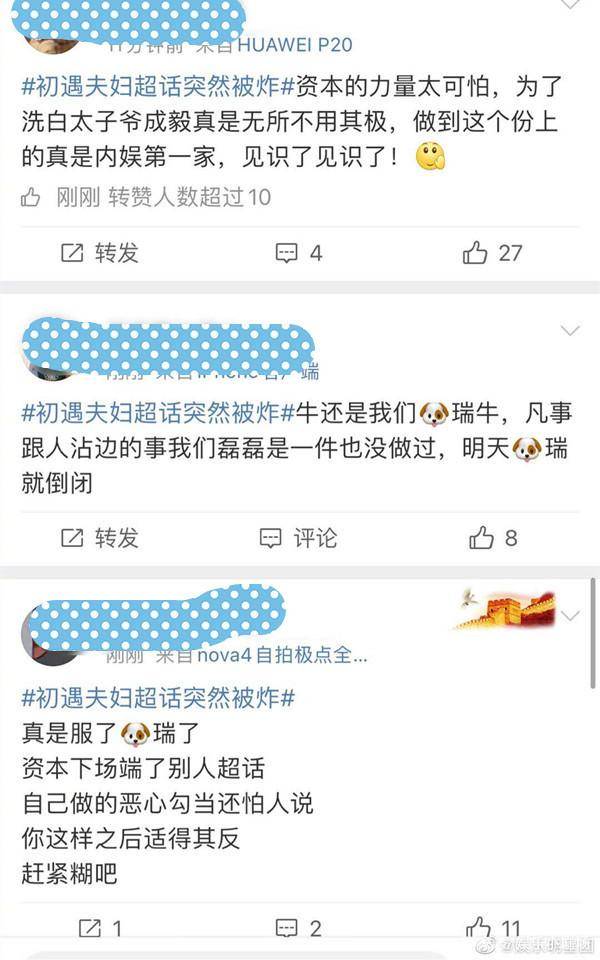Like the post with 11 likes
Screen dimensions: 600x960
[x=494, y=928]
